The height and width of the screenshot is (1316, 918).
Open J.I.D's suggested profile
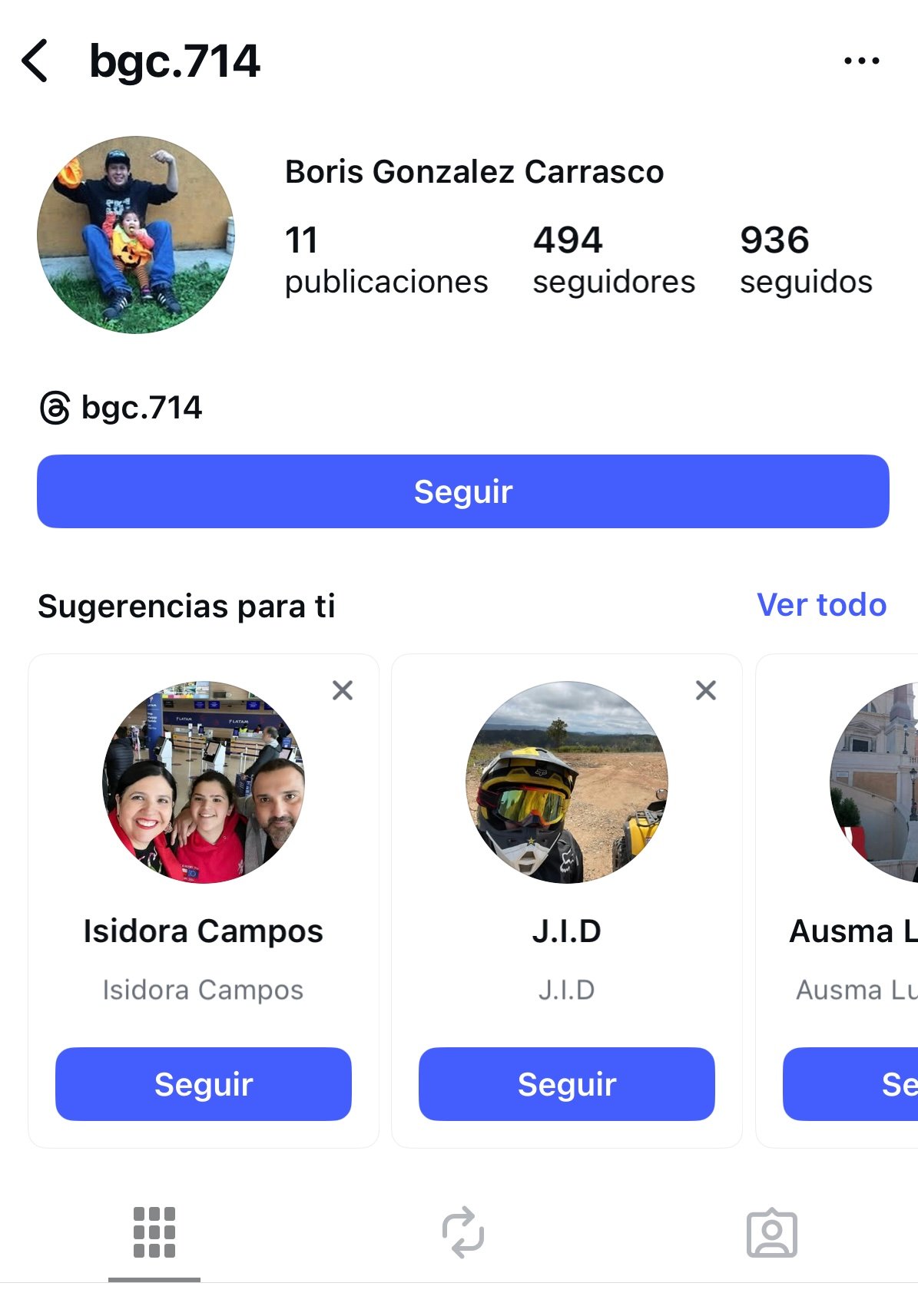pyautogui.click(x=567, y=782)
